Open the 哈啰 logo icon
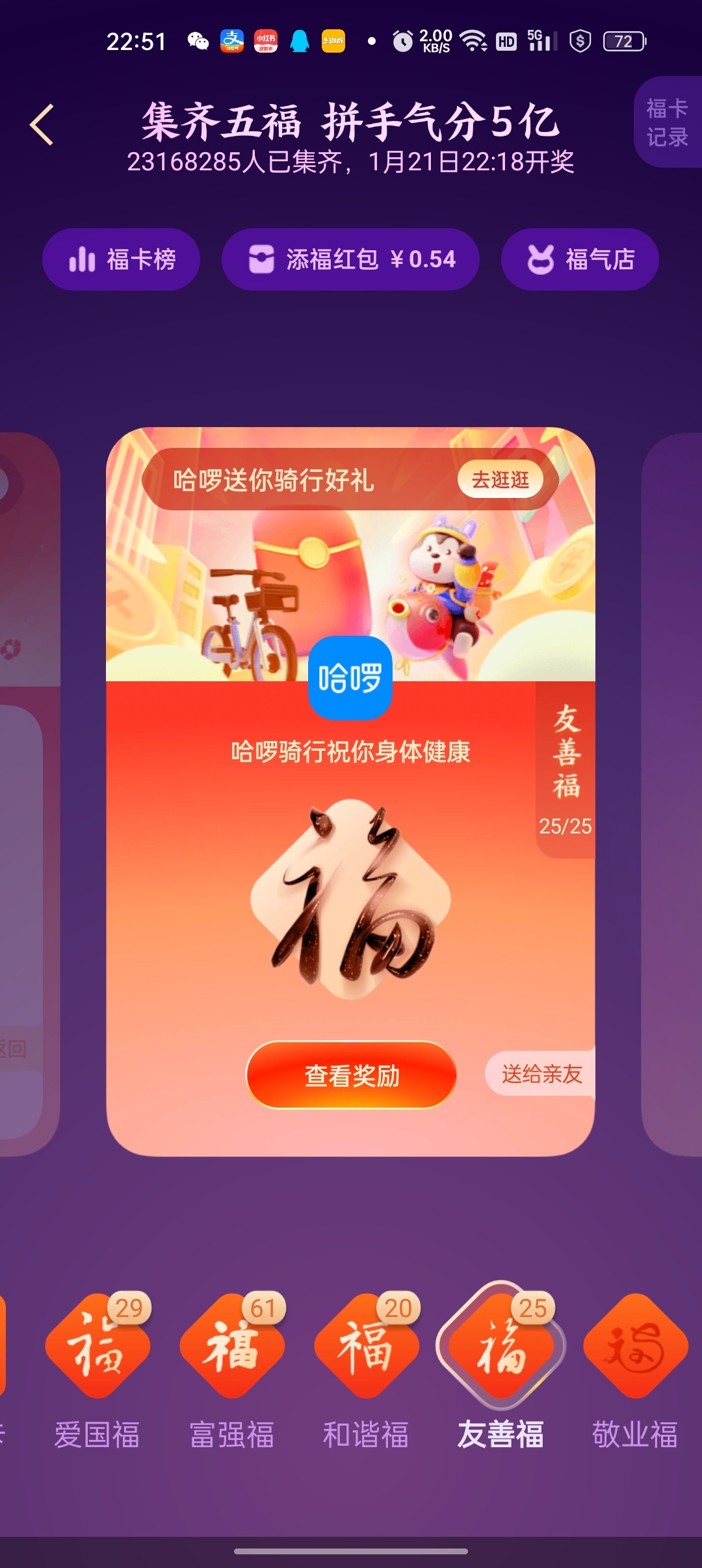 [350, 678]
